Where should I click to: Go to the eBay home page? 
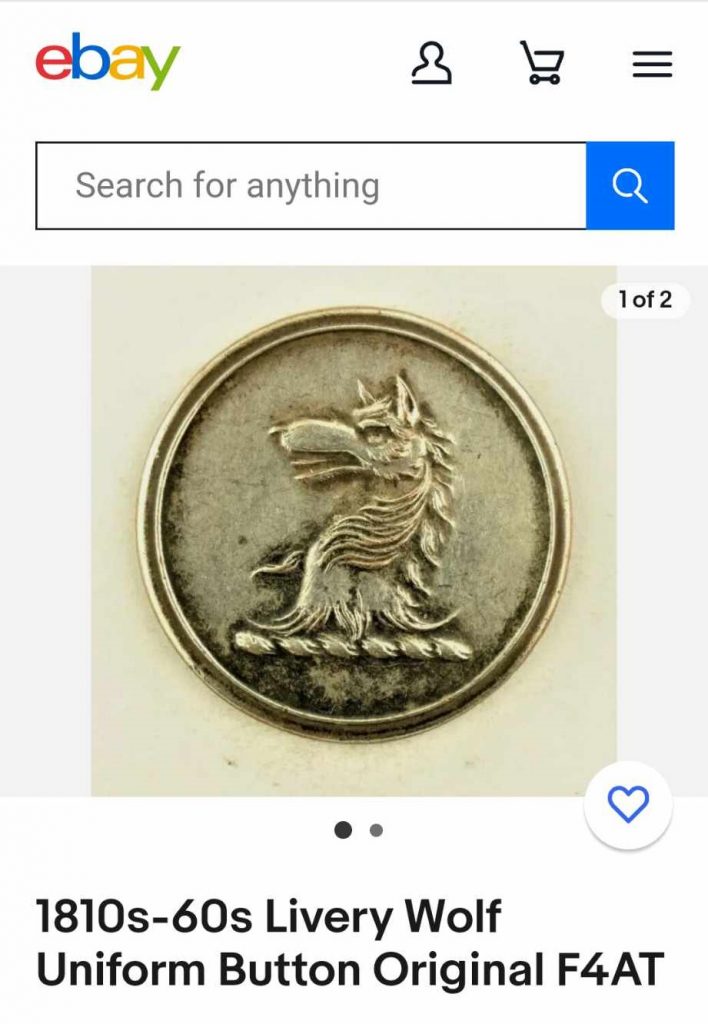pyautogui.click(x=108, y=62)
